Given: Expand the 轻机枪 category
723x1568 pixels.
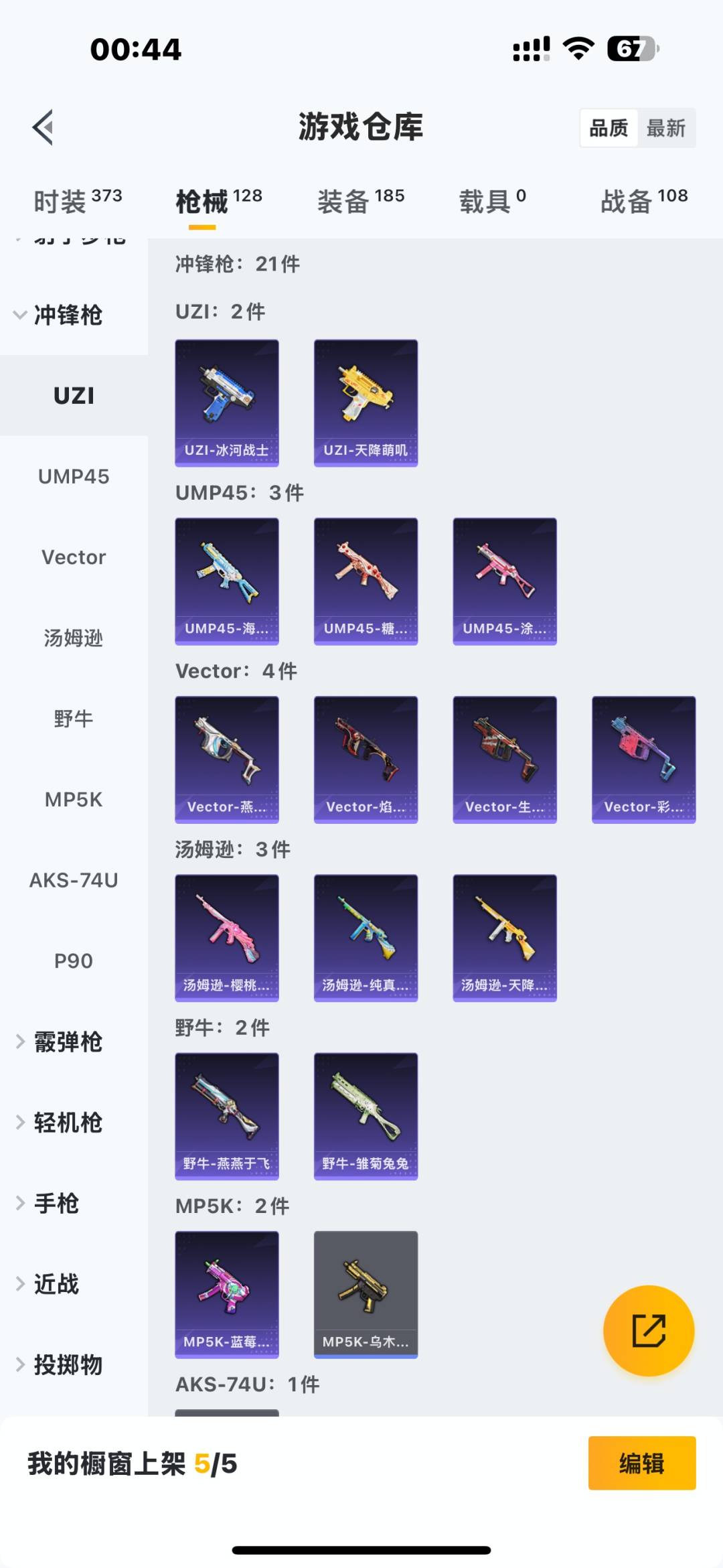Looking at the screenshot, I should pyautogui.click(x=67, y=1123).
